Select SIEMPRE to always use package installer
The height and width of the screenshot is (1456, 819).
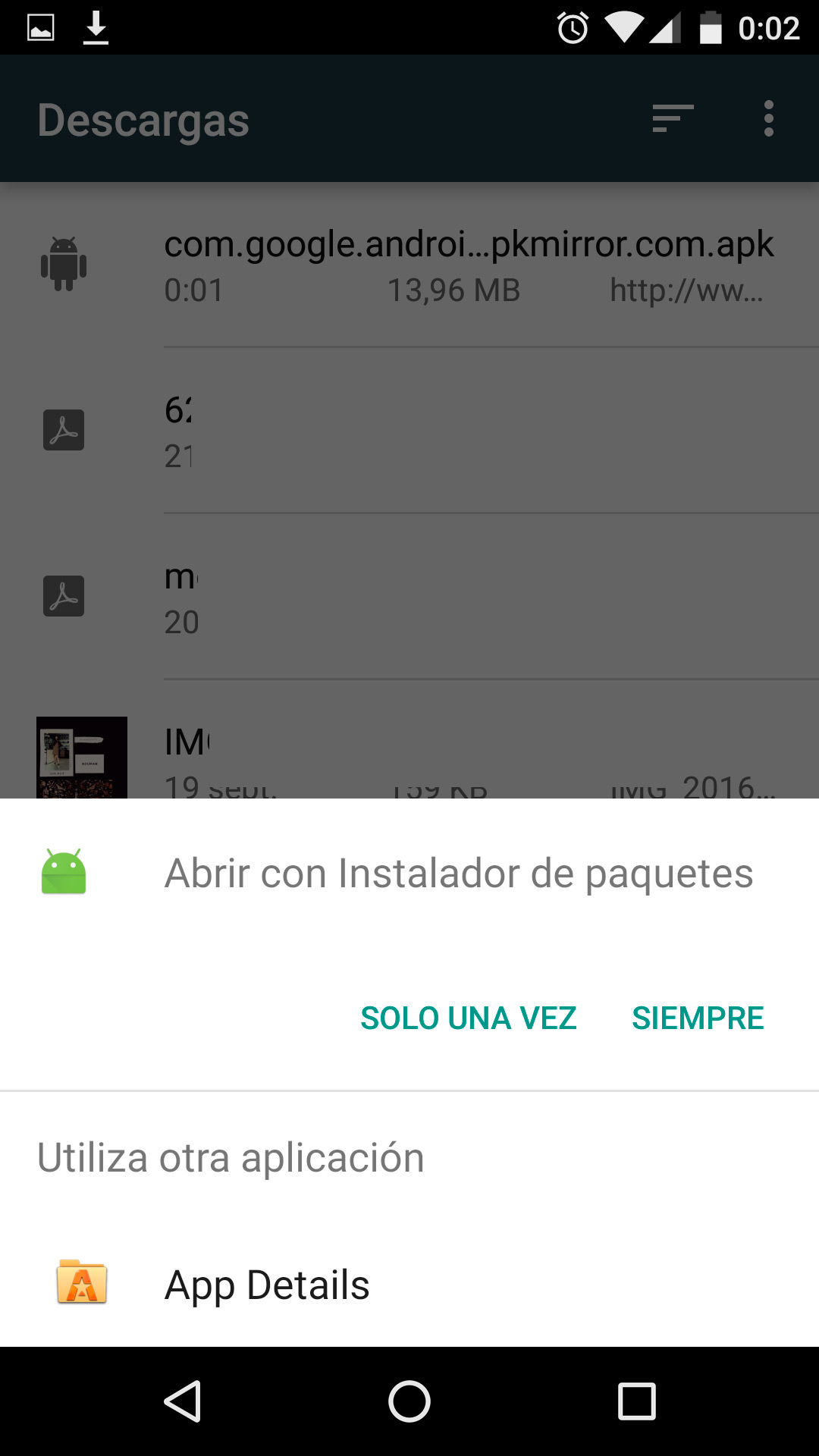tap(698, 1018)
